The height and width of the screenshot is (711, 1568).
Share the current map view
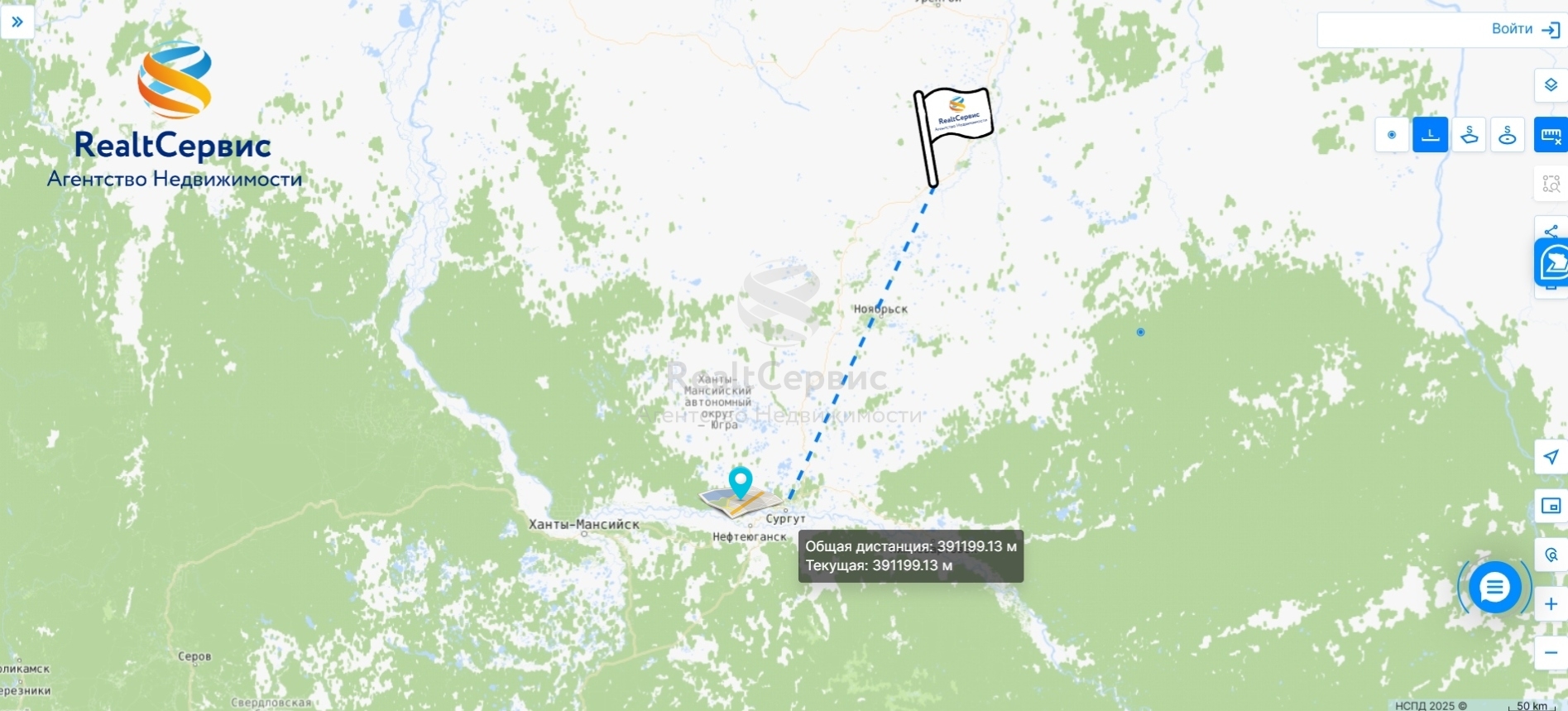[1551, 230]
